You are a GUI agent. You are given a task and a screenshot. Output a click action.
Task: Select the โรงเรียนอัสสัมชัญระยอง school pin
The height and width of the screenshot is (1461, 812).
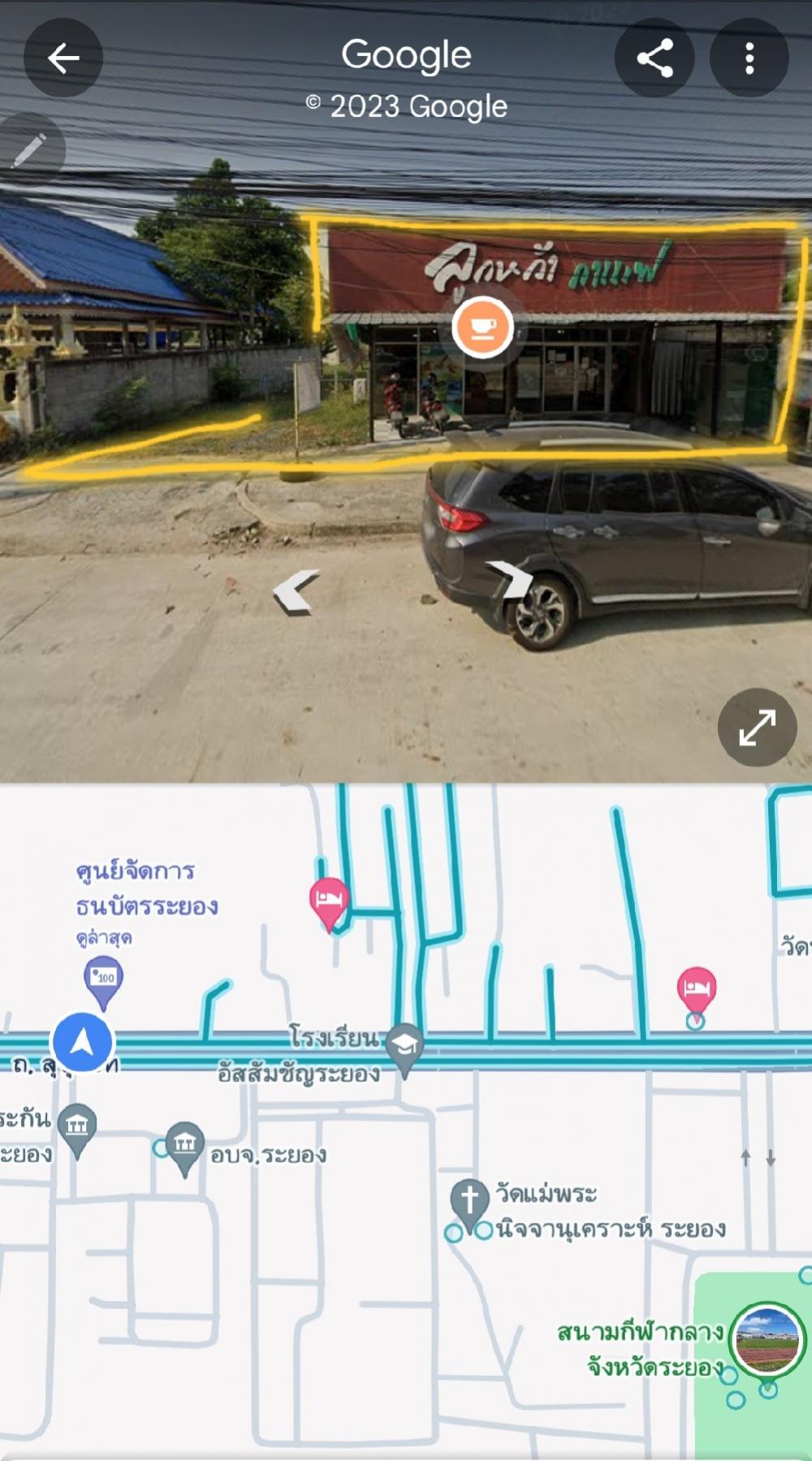[404, 1046]
